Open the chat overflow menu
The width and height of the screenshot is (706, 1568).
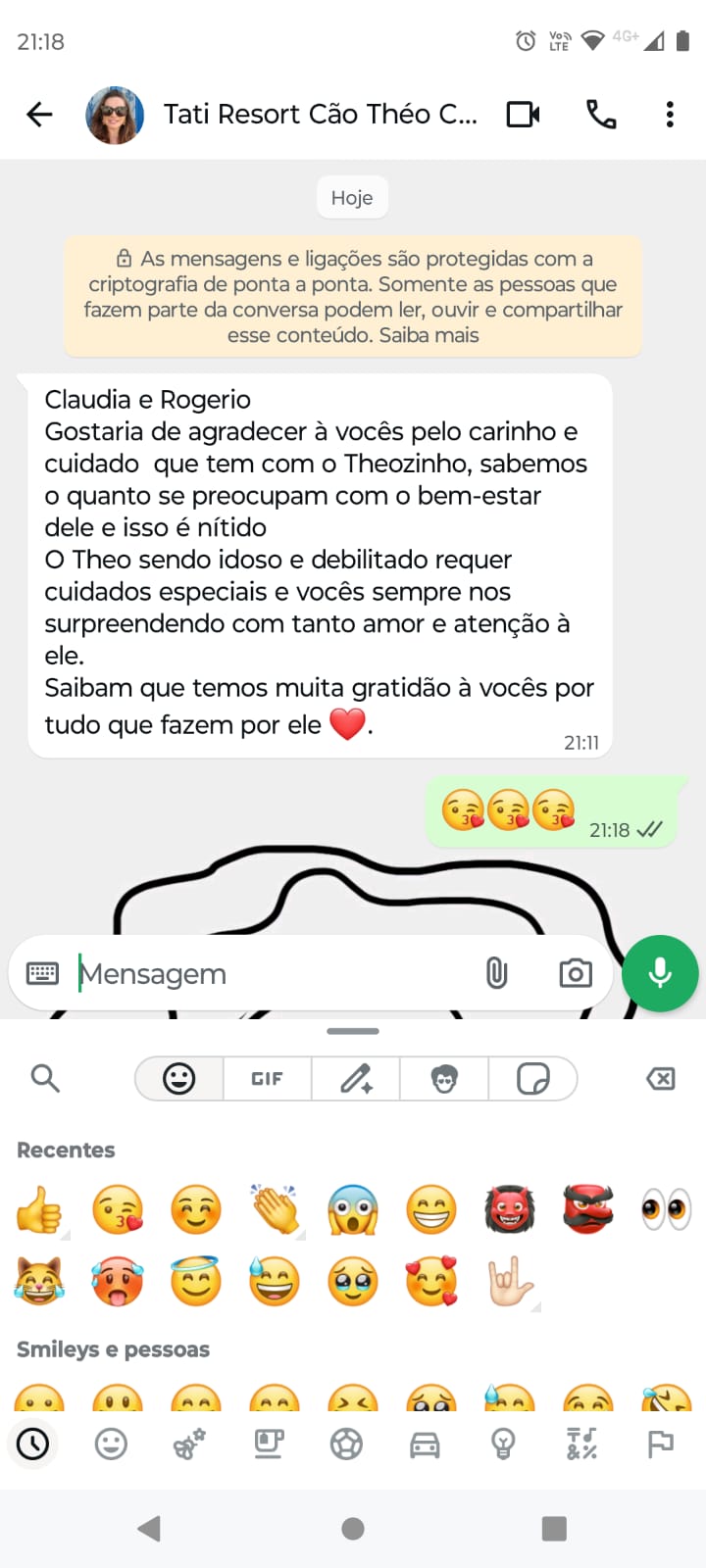pos(670,115)
